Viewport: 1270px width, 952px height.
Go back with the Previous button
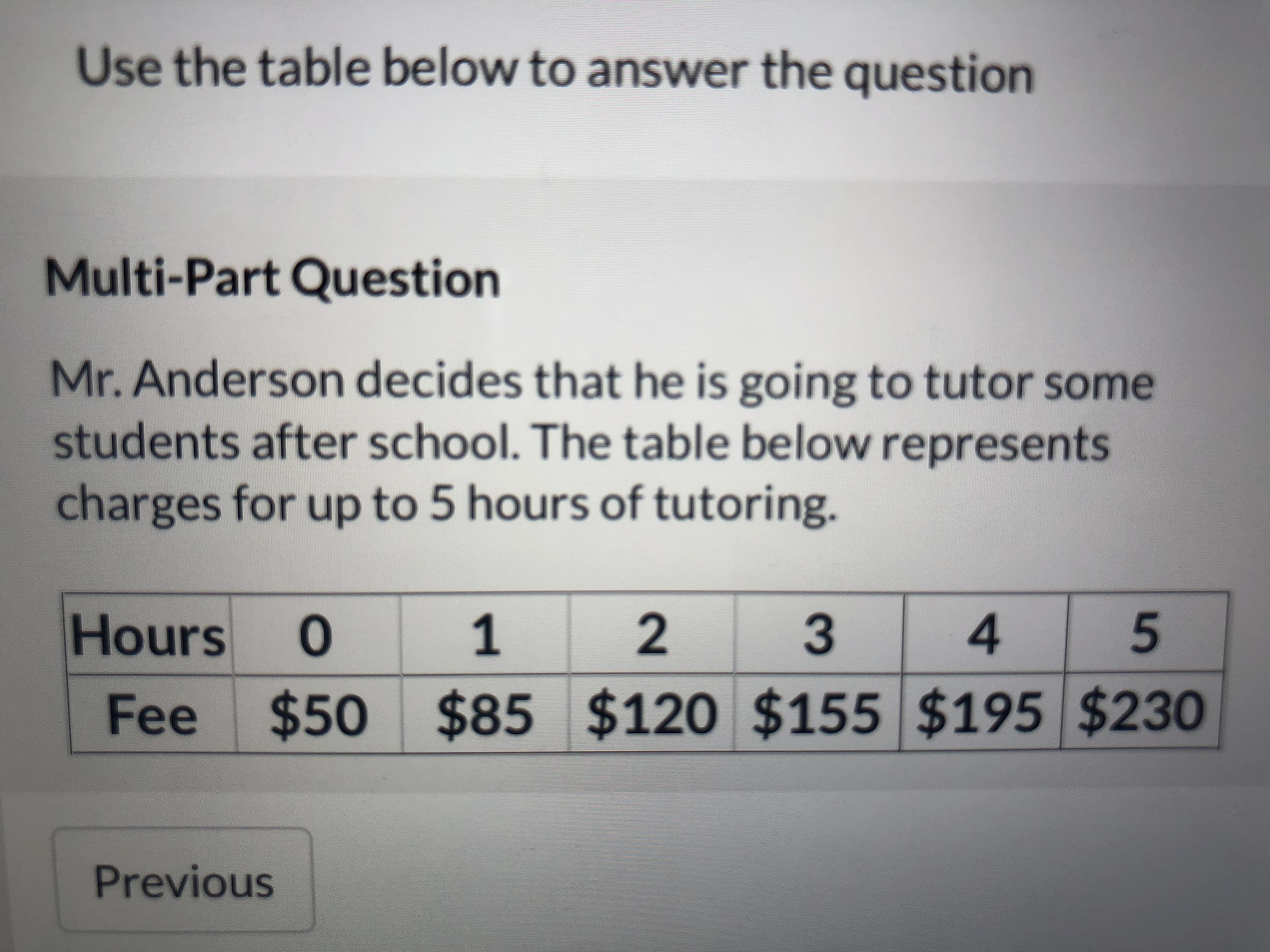pyautogui.click(x=184, y=882)
